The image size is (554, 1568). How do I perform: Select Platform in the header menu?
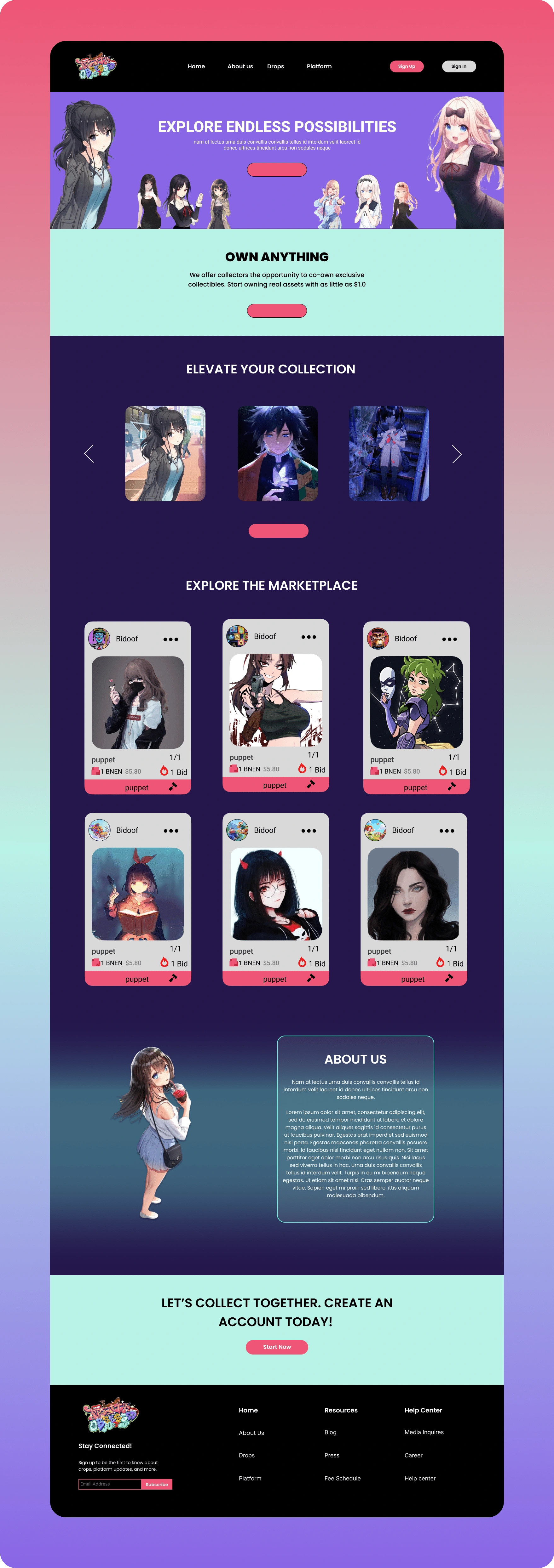[319, 66]
